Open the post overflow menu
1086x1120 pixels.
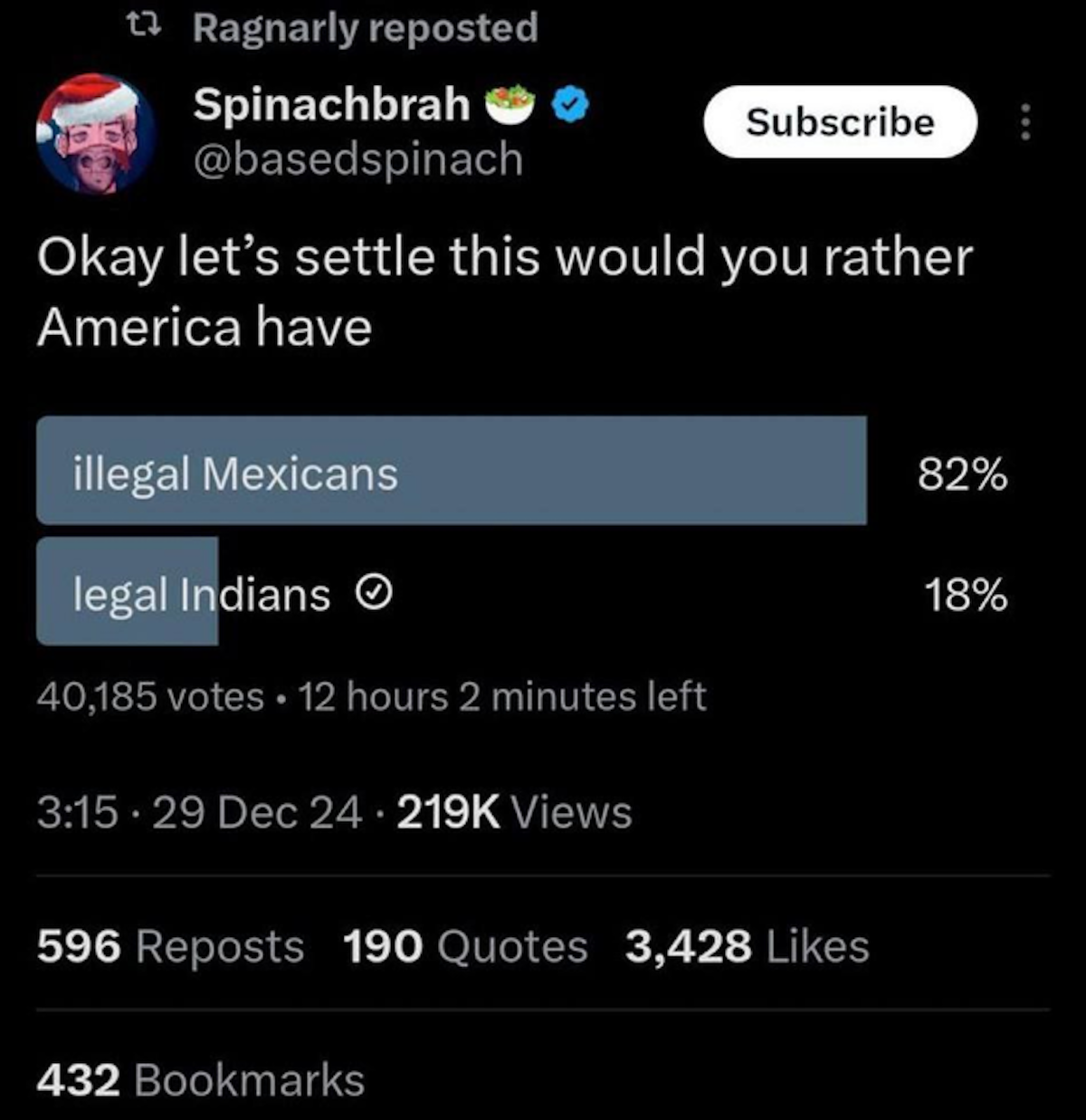(x=1024, y=121)
